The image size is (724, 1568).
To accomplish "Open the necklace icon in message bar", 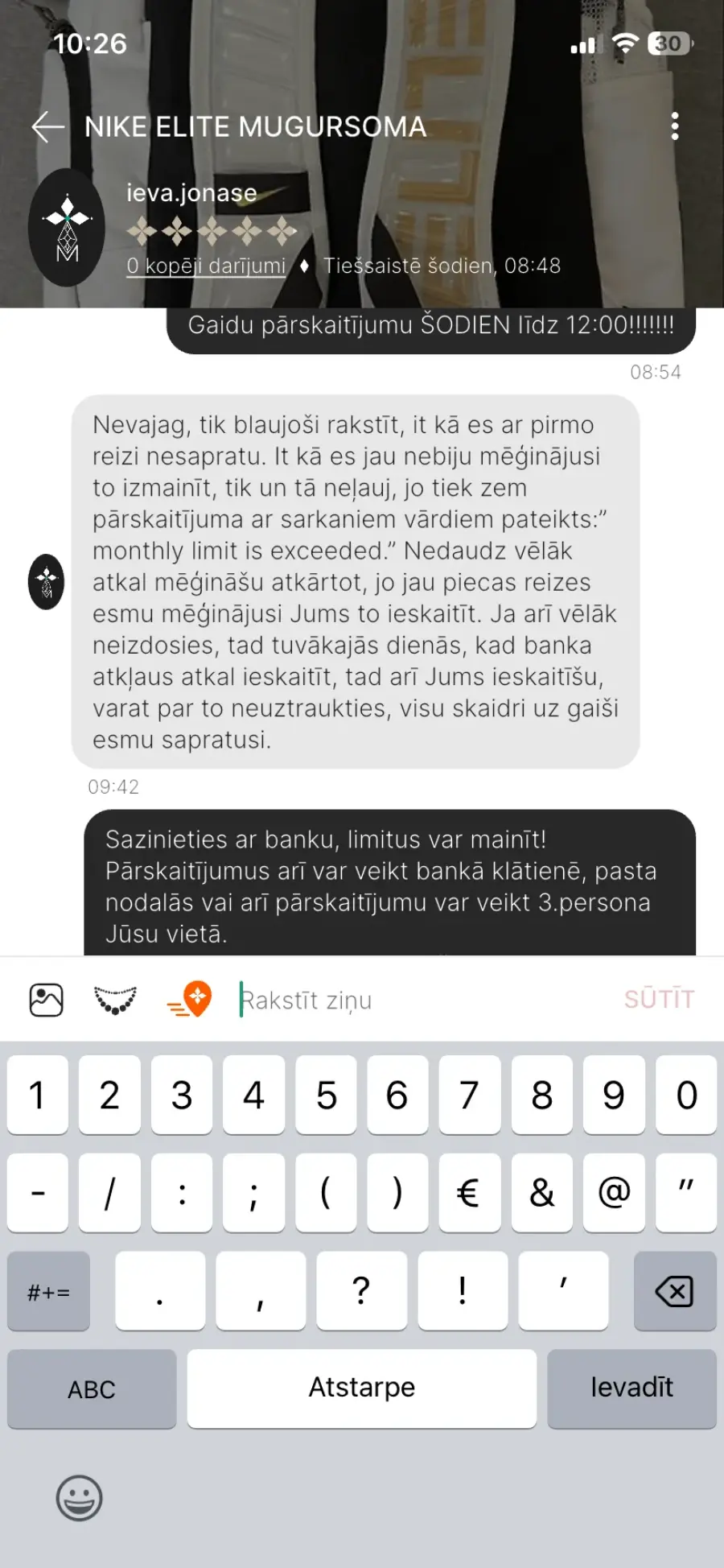I will pos(115,1000).
